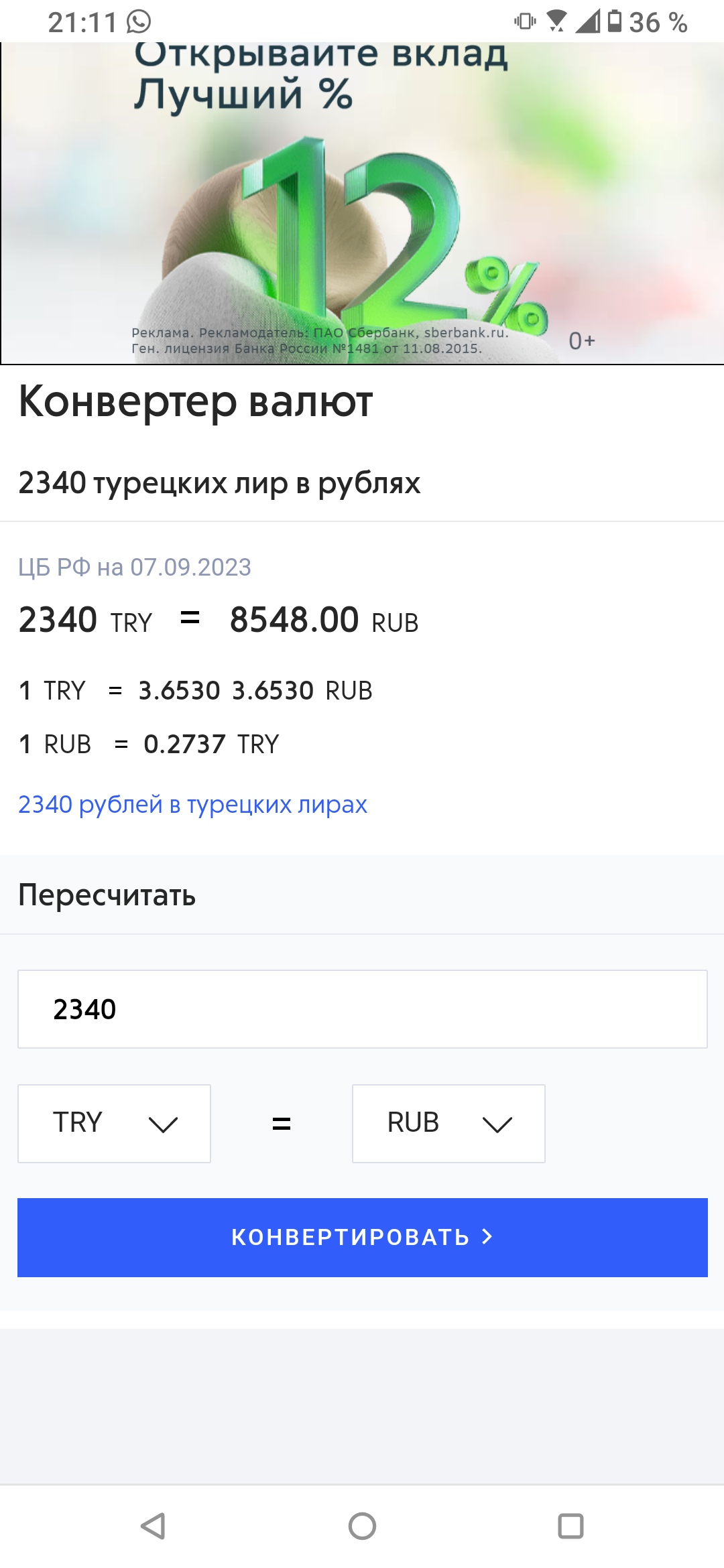
Task: Expand the TRY source currency dropdown
Action: coord(114,1124)
